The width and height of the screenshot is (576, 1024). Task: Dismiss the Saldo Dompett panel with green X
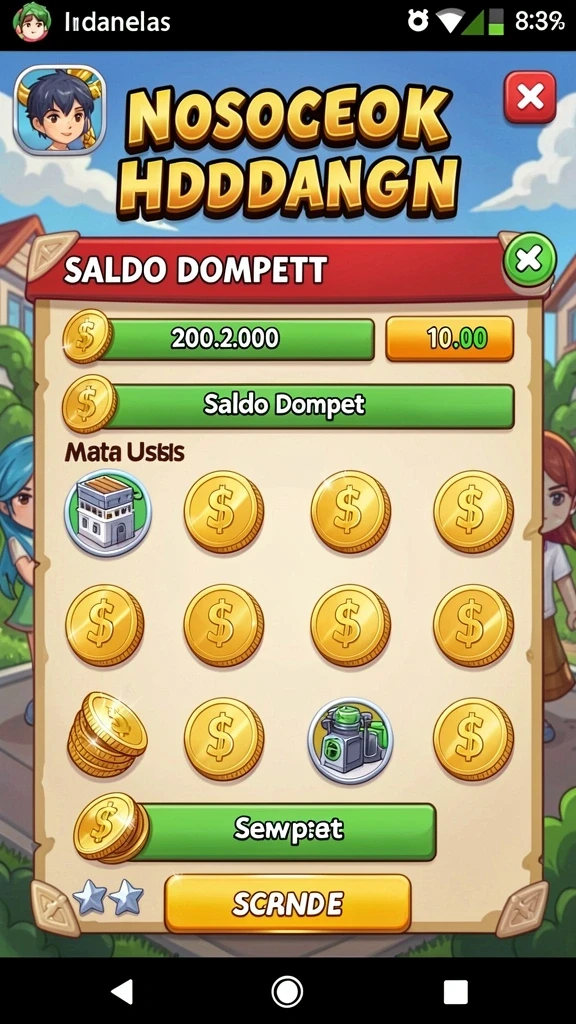529,260
